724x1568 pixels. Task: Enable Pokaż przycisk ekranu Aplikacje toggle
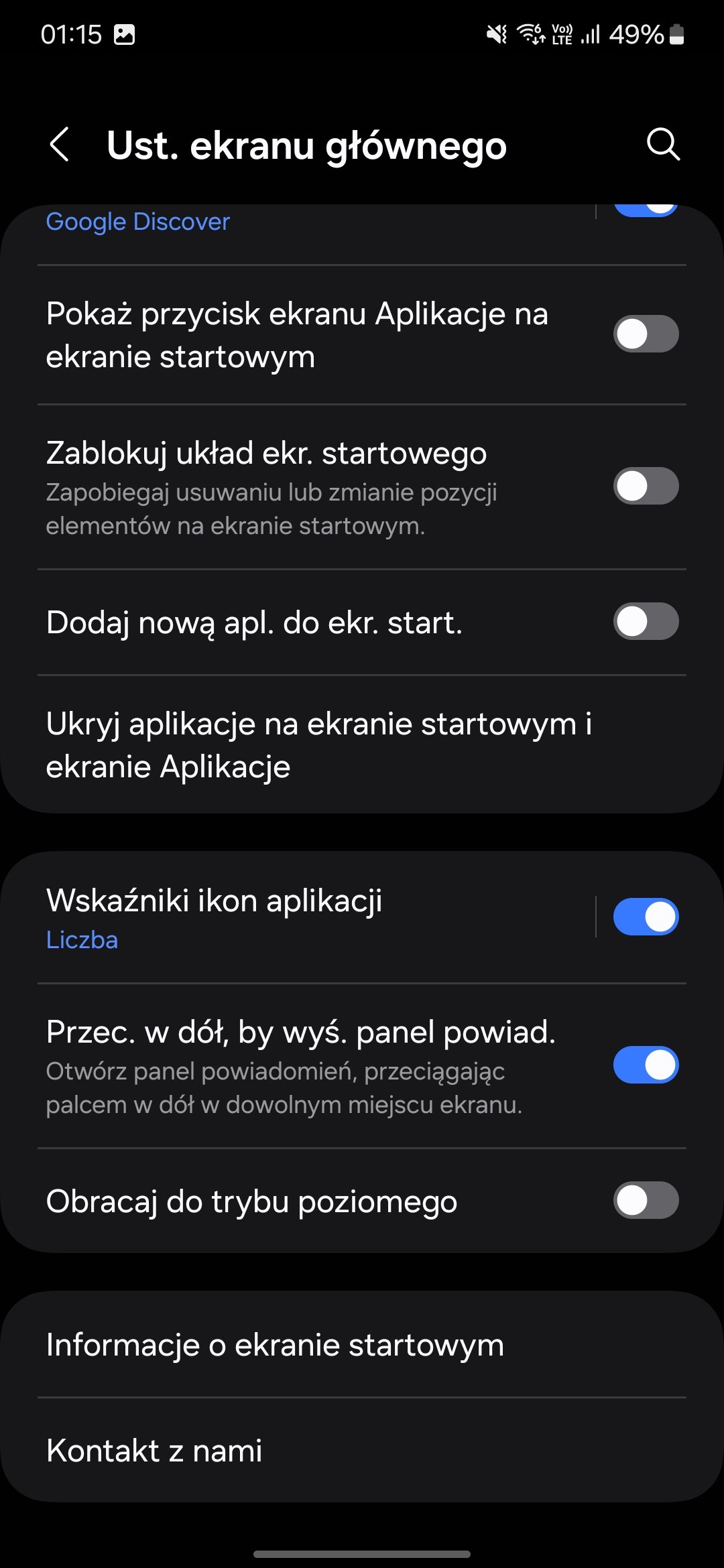tap(646, 334)
